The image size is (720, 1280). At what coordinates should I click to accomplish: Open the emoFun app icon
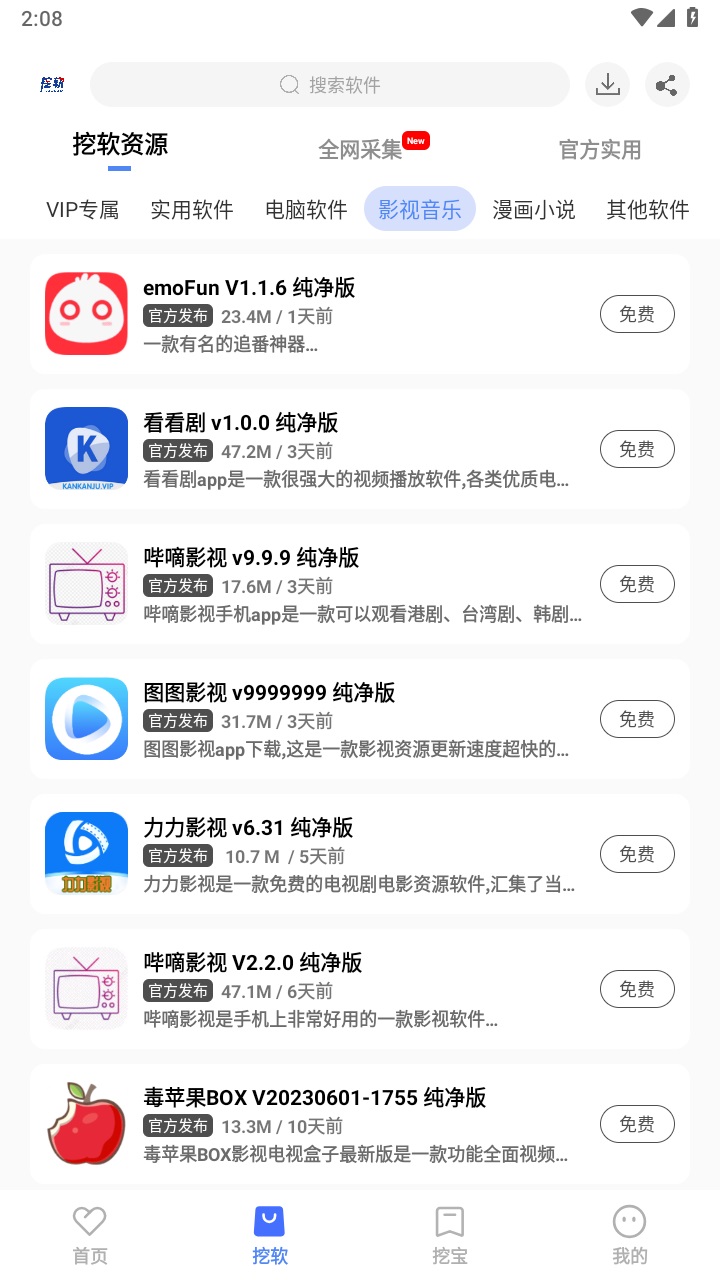(x=86, y=313)
